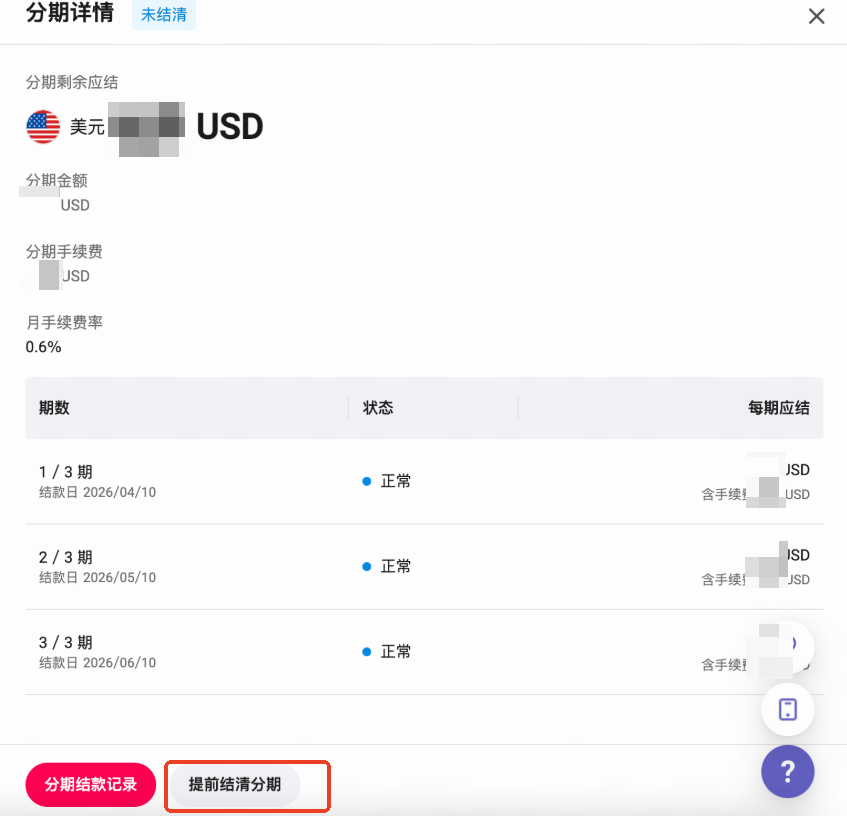Open 分期结款记录 records

click(91, 785)
